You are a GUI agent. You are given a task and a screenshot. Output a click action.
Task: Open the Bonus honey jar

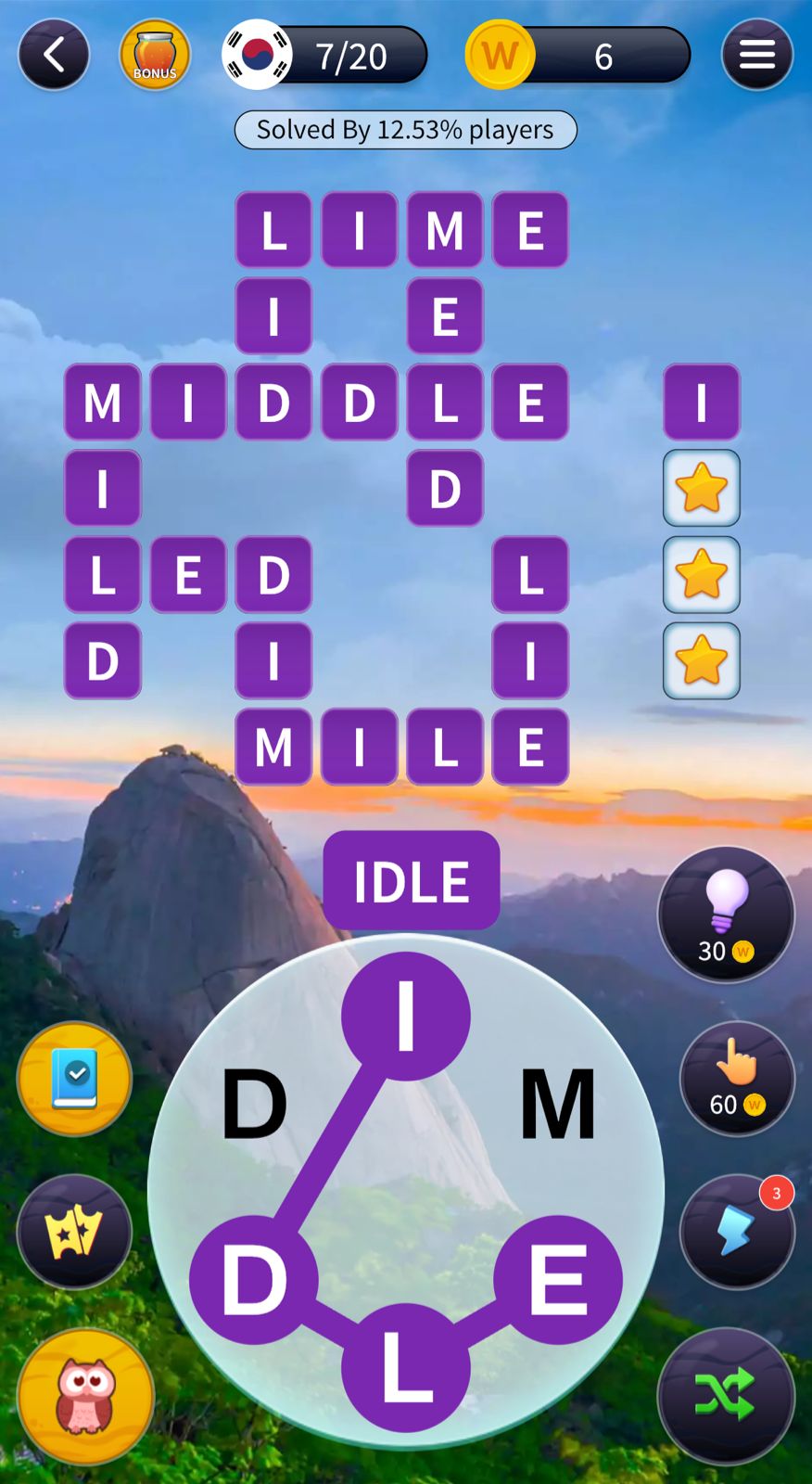pyautogui.click(x=155, y=55)
